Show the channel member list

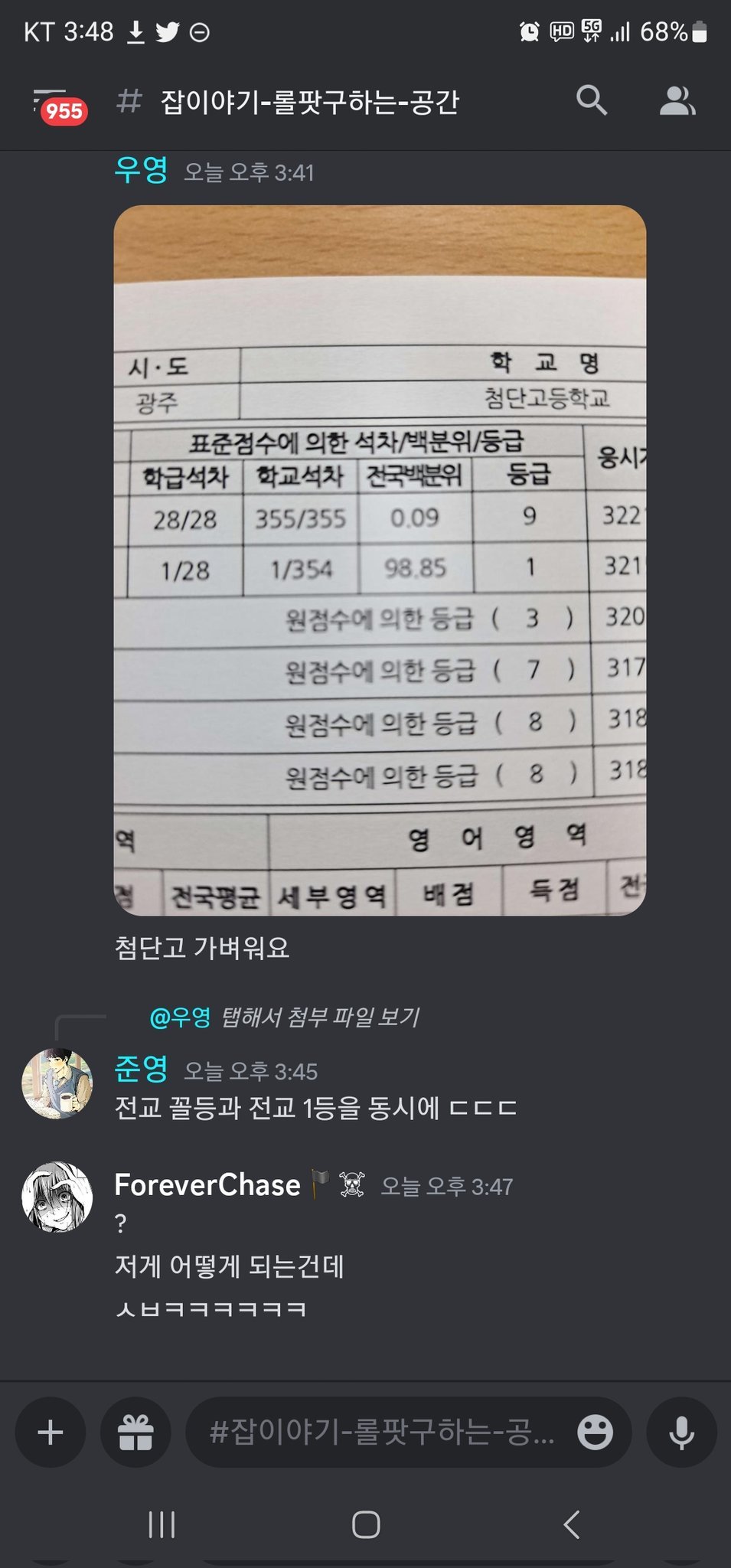point(677,101)
